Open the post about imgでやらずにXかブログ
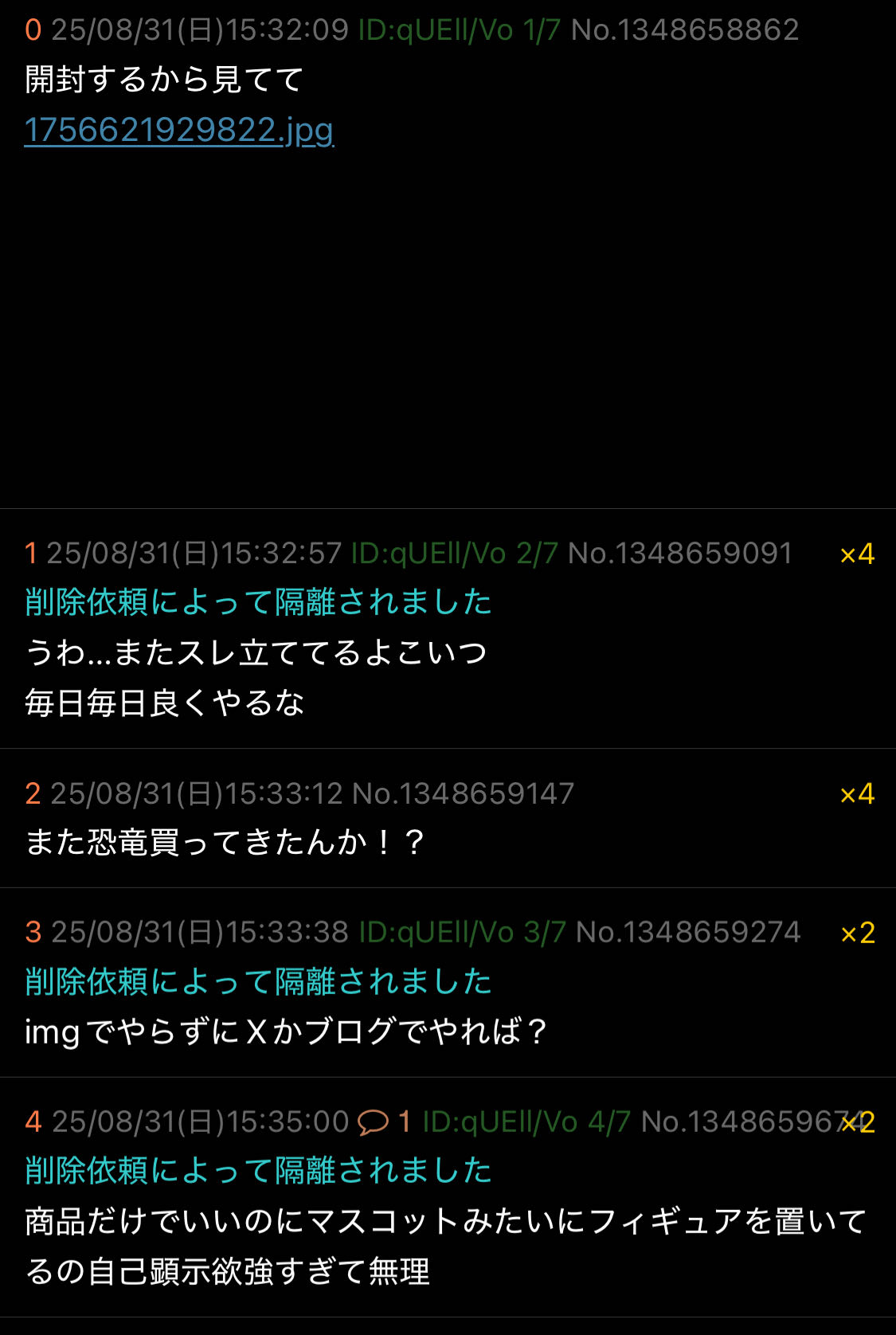Image resolution: width=896 pixels, height=1335 pixels. coord(285,1032)
